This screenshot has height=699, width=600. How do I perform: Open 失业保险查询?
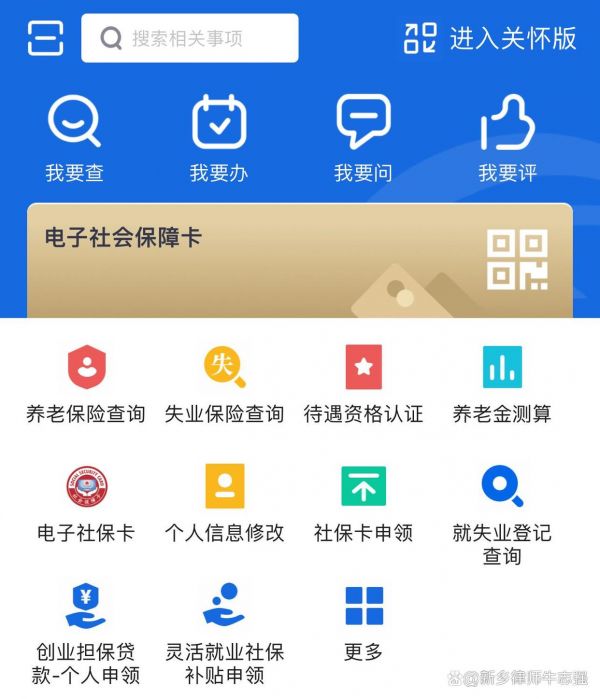tap(224, 384)
